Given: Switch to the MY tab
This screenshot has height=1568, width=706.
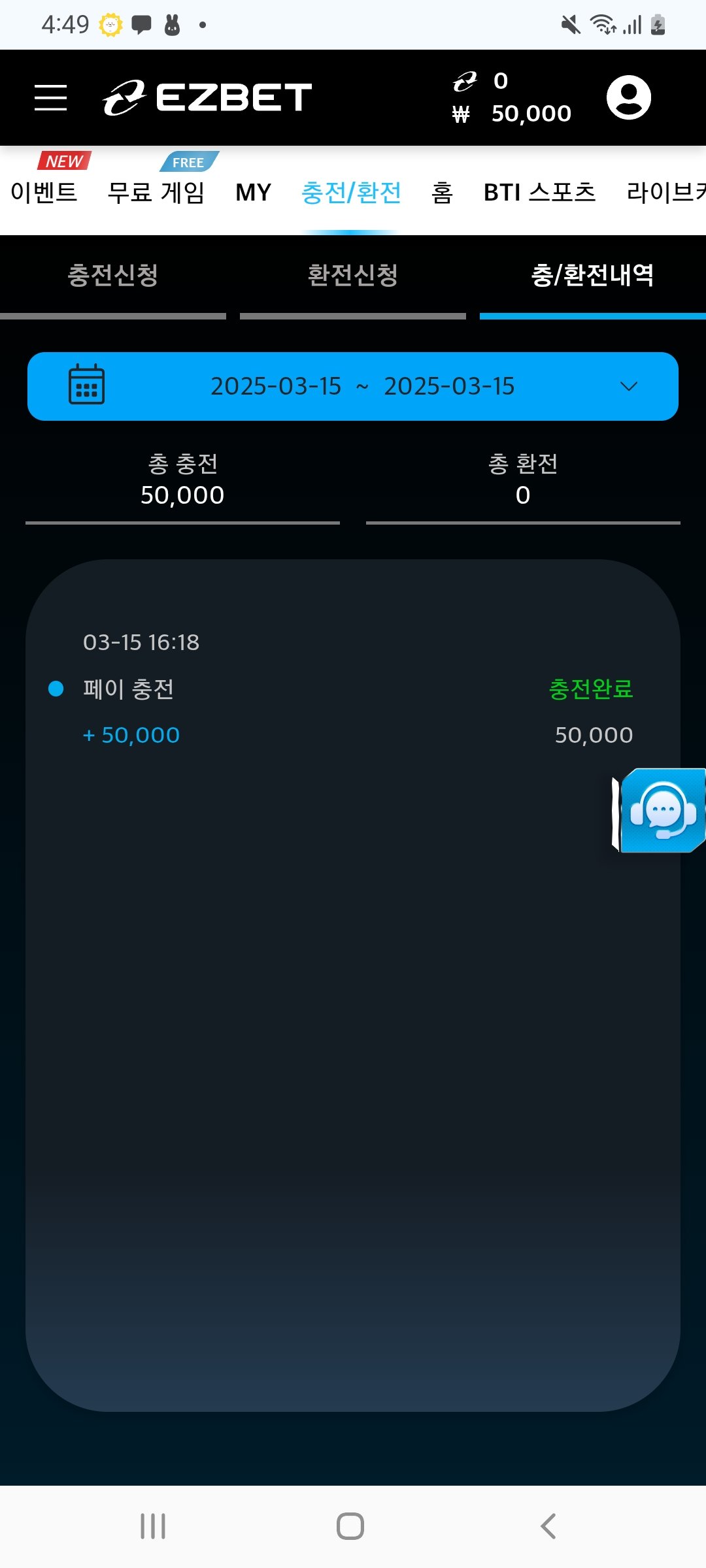Looking at the screenshot, I should (253, 192).
